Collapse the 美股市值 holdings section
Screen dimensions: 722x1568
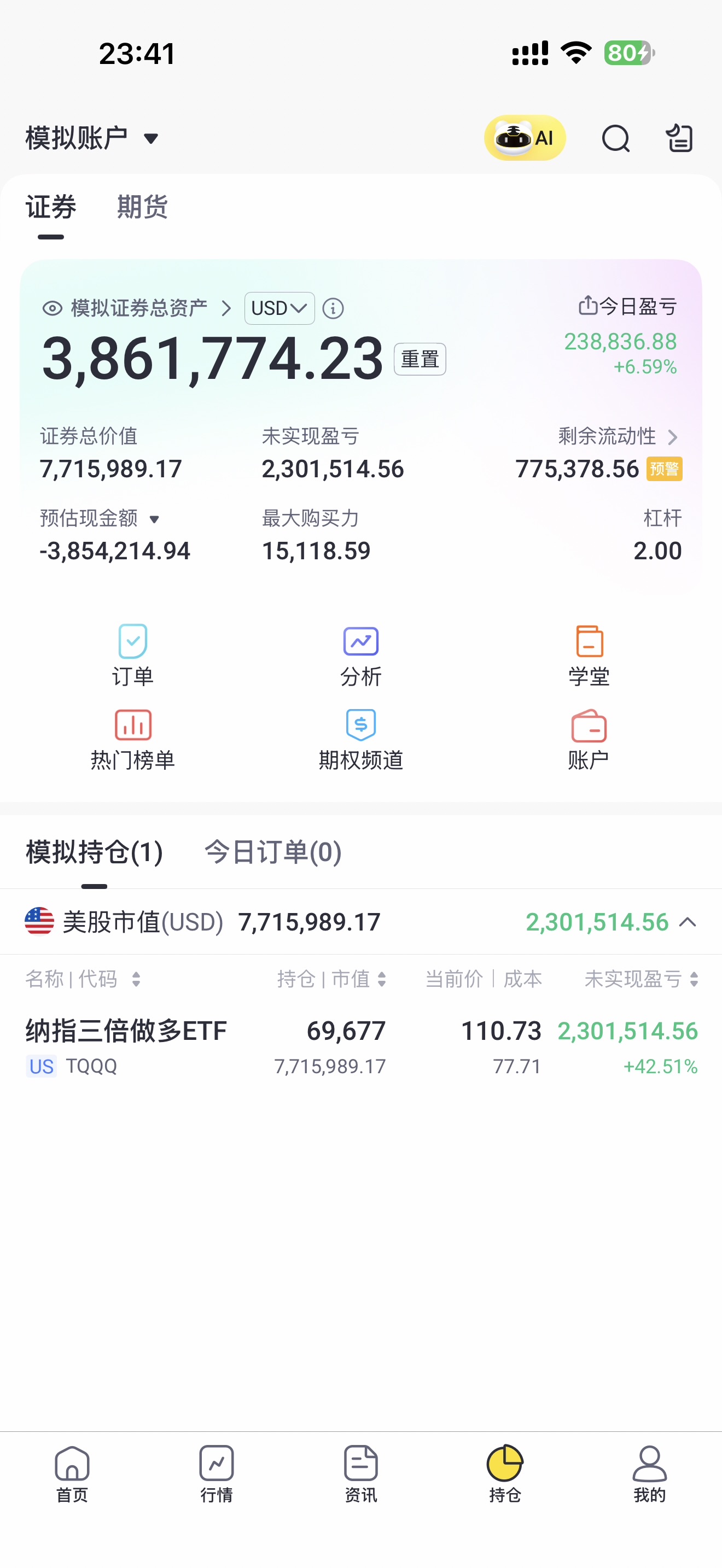pos(688,922)
